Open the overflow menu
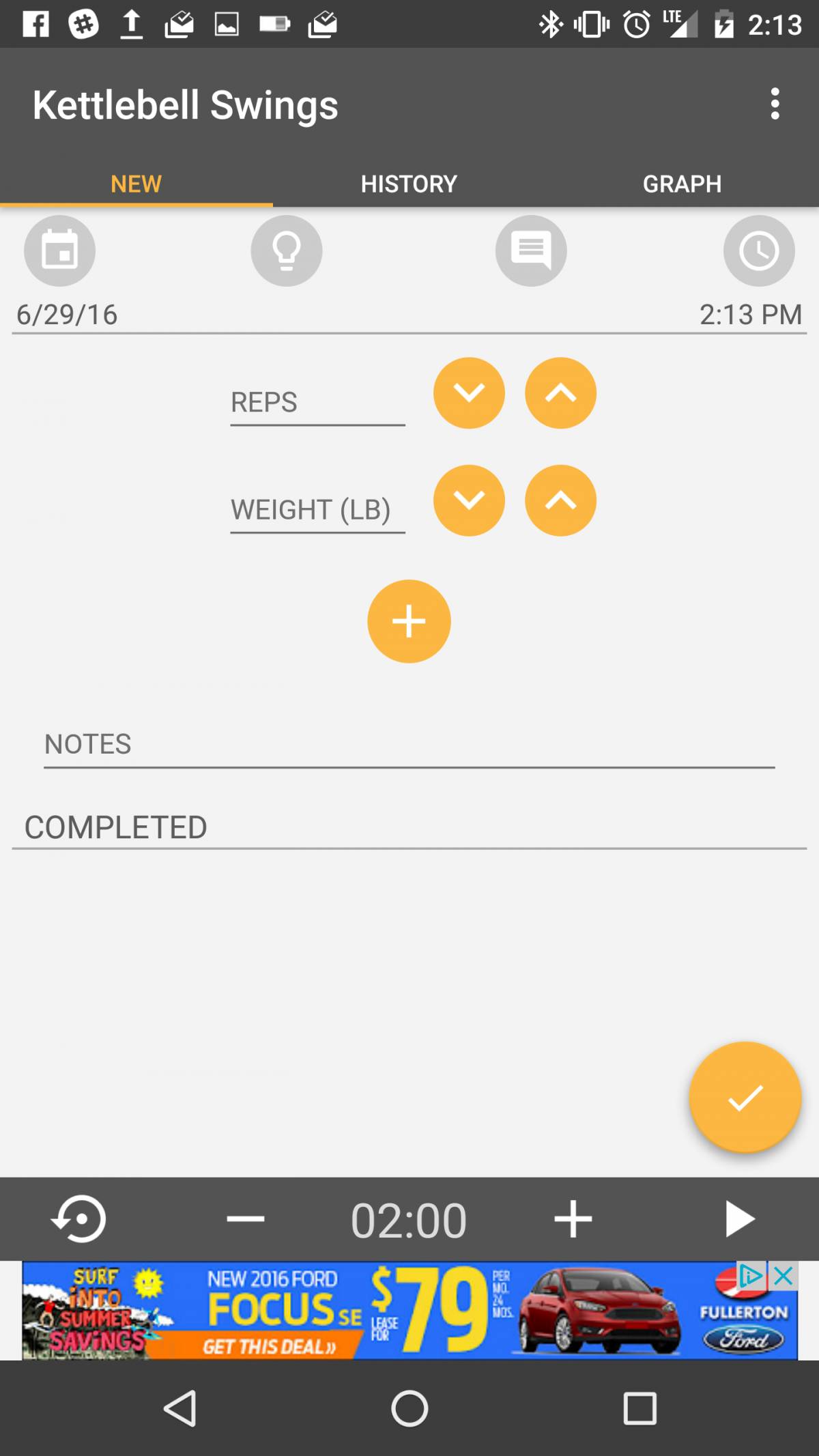819x1456 pixels. [775, 104]
